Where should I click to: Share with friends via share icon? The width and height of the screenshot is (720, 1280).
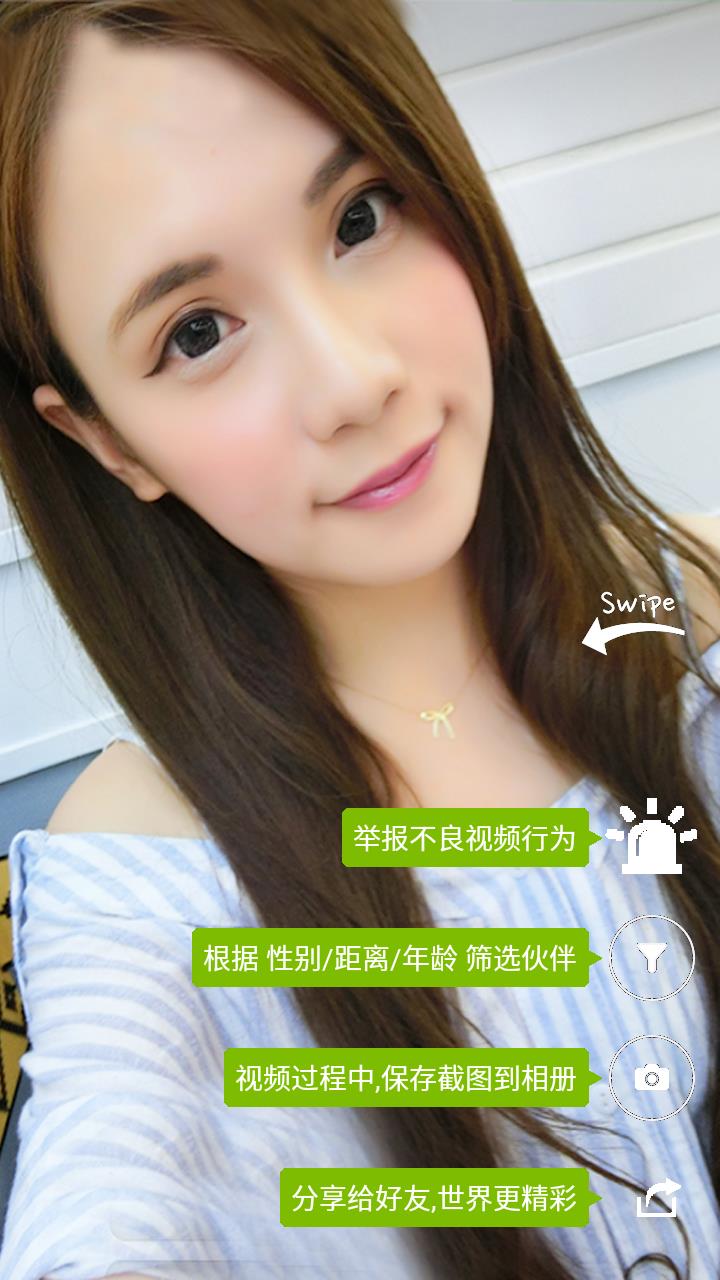[658, 1197]
